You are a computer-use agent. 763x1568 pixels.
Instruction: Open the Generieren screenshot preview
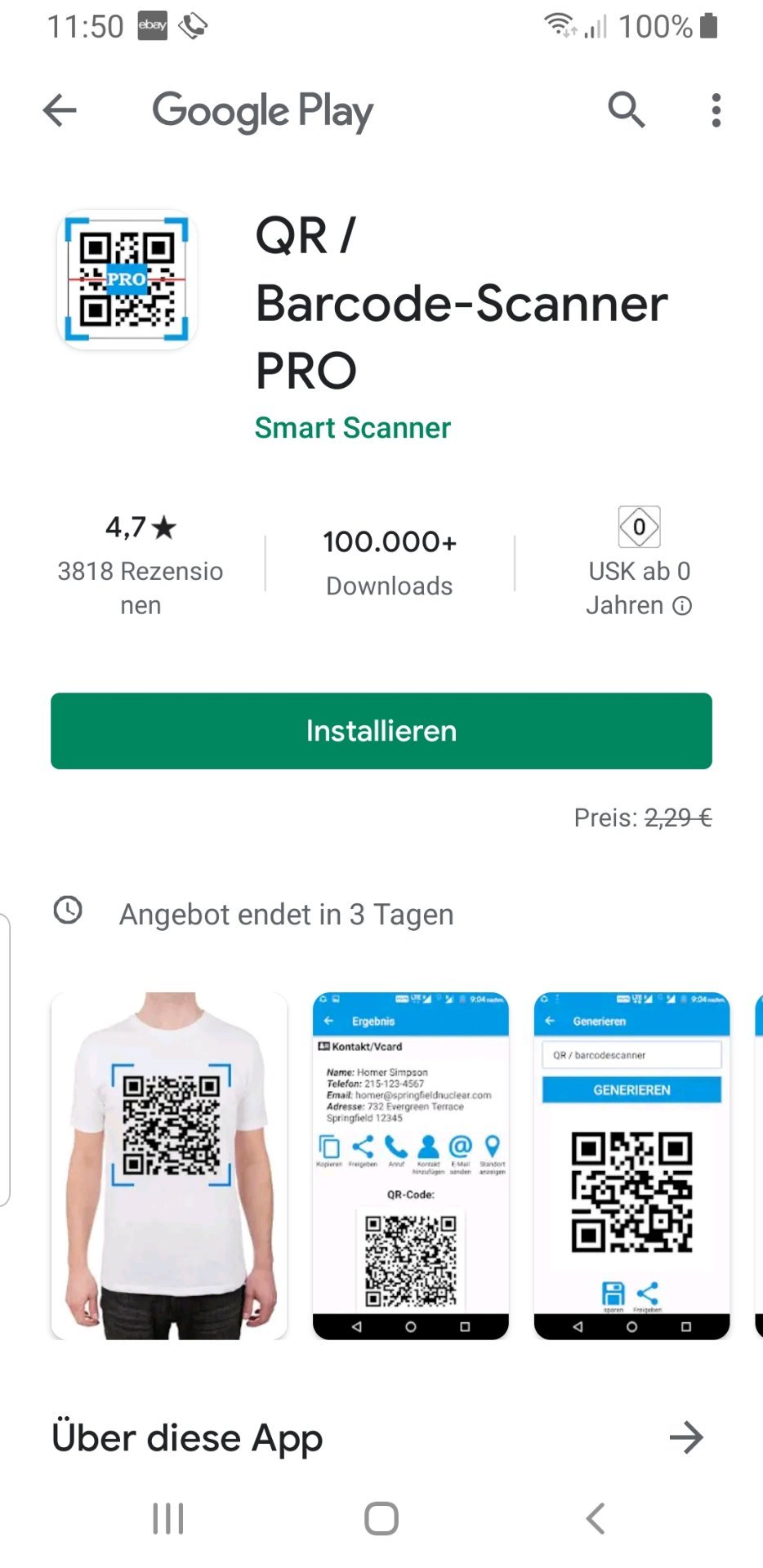click(x=631, y=1165)
